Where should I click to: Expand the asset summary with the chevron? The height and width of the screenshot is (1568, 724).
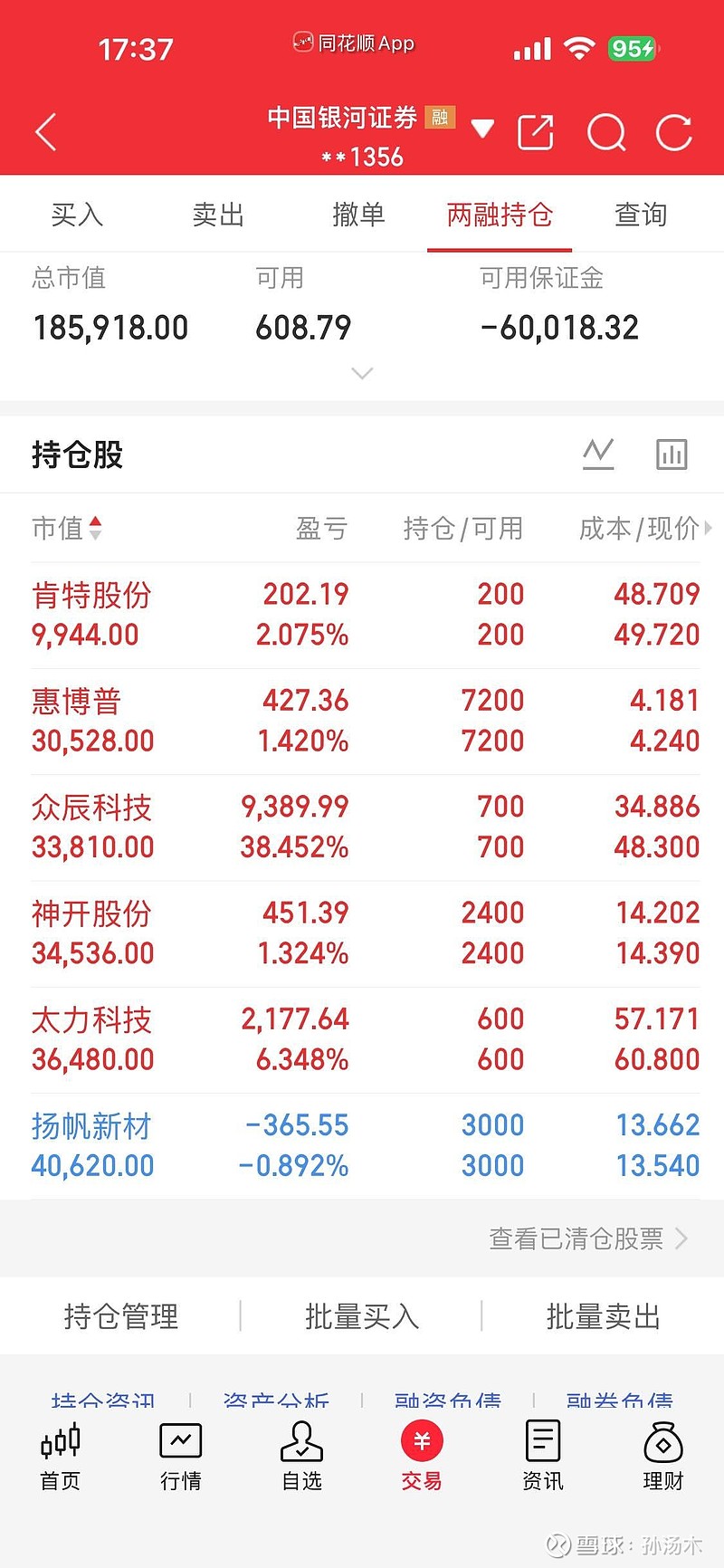362,373
